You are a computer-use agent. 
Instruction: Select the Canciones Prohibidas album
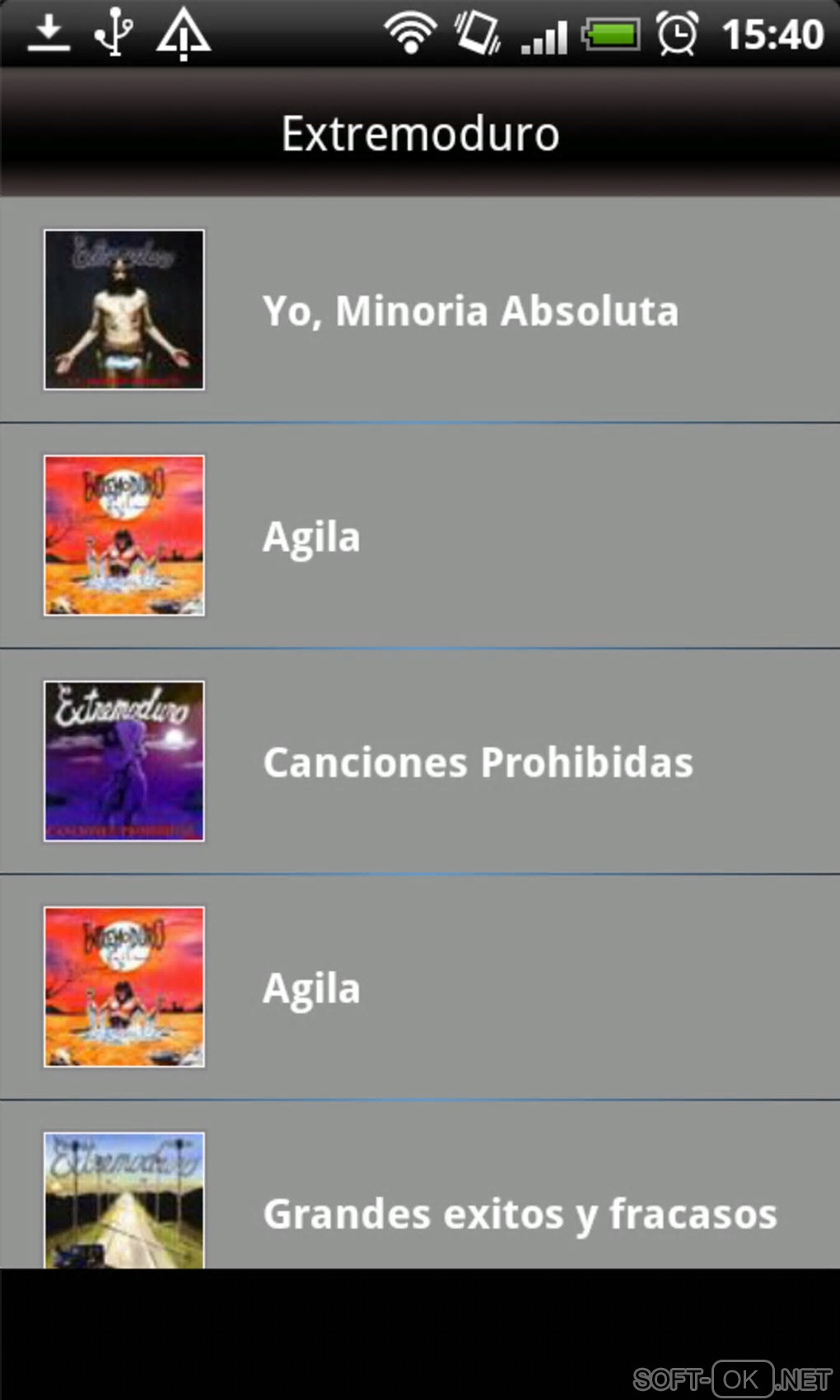pos(478,762)
